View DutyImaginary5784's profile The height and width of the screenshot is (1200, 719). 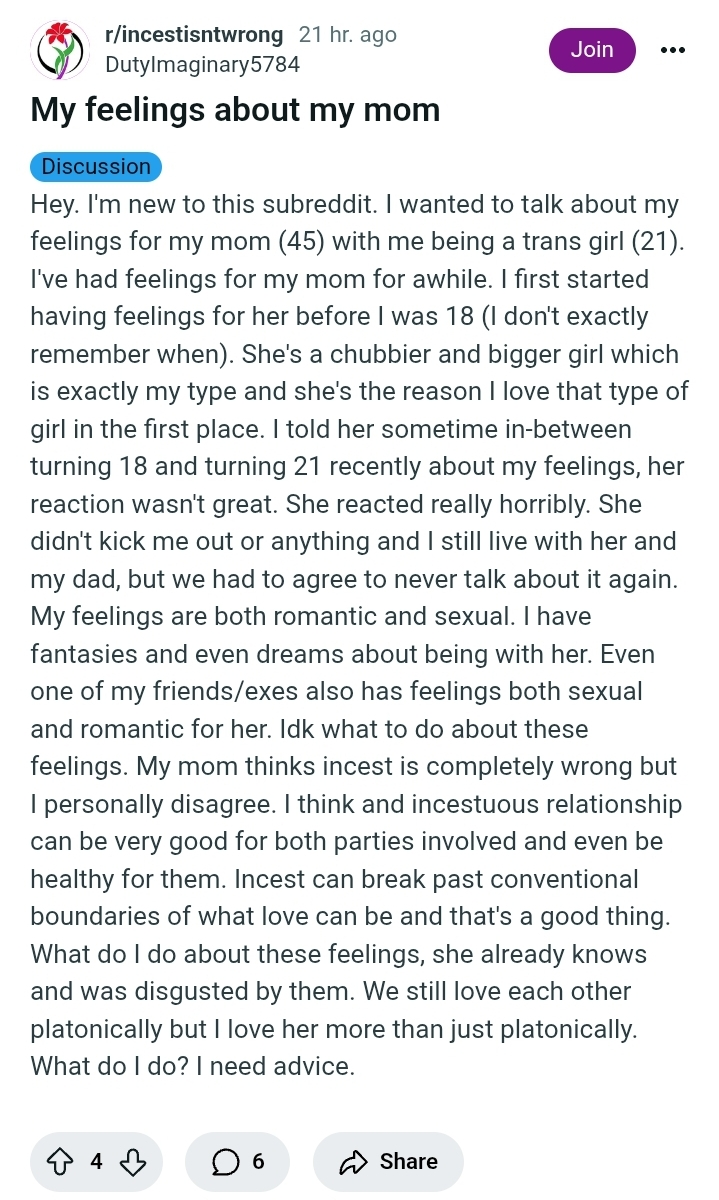click(x=202, y=64)
